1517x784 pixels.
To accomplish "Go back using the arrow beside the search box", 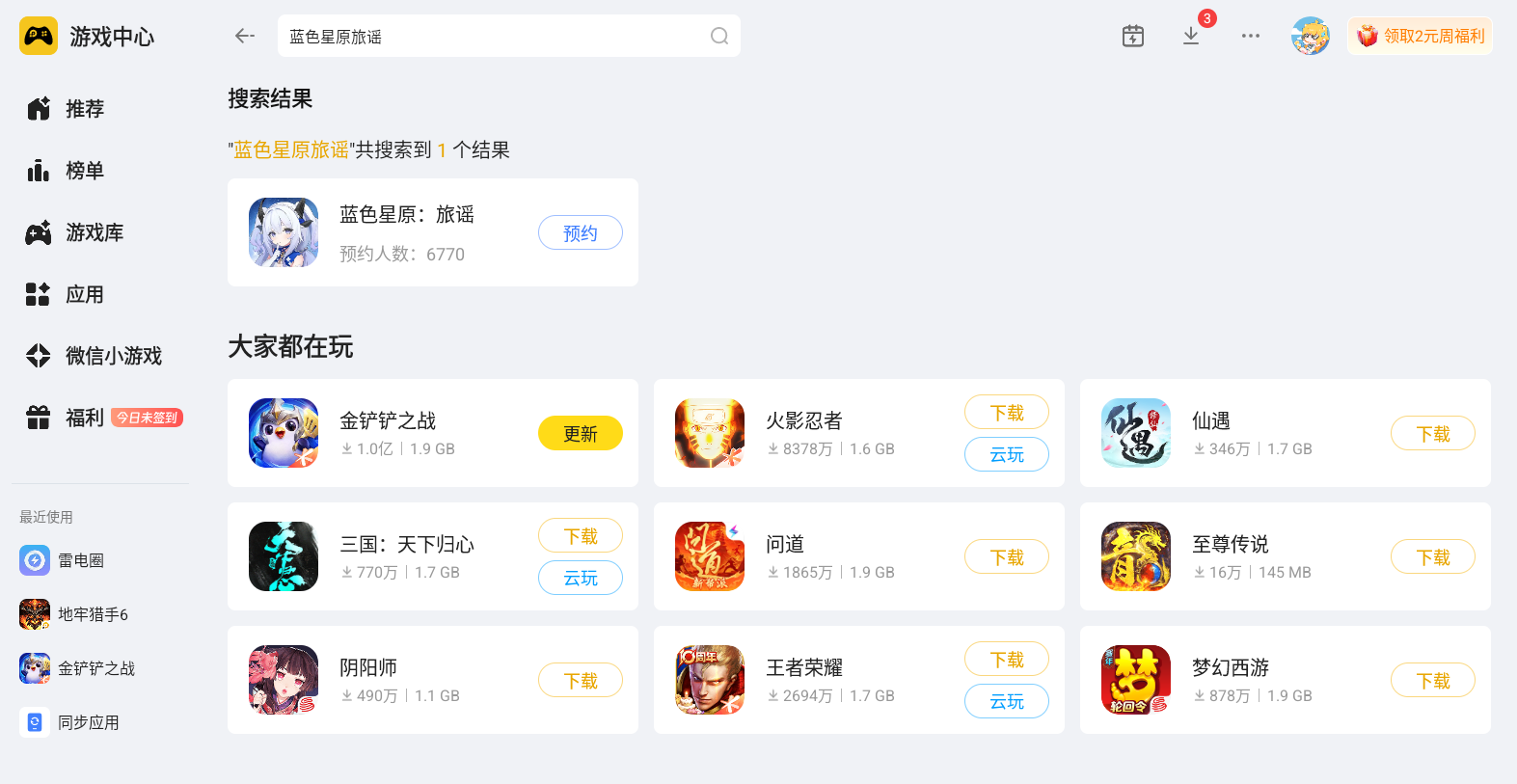I will coord(244,36).
